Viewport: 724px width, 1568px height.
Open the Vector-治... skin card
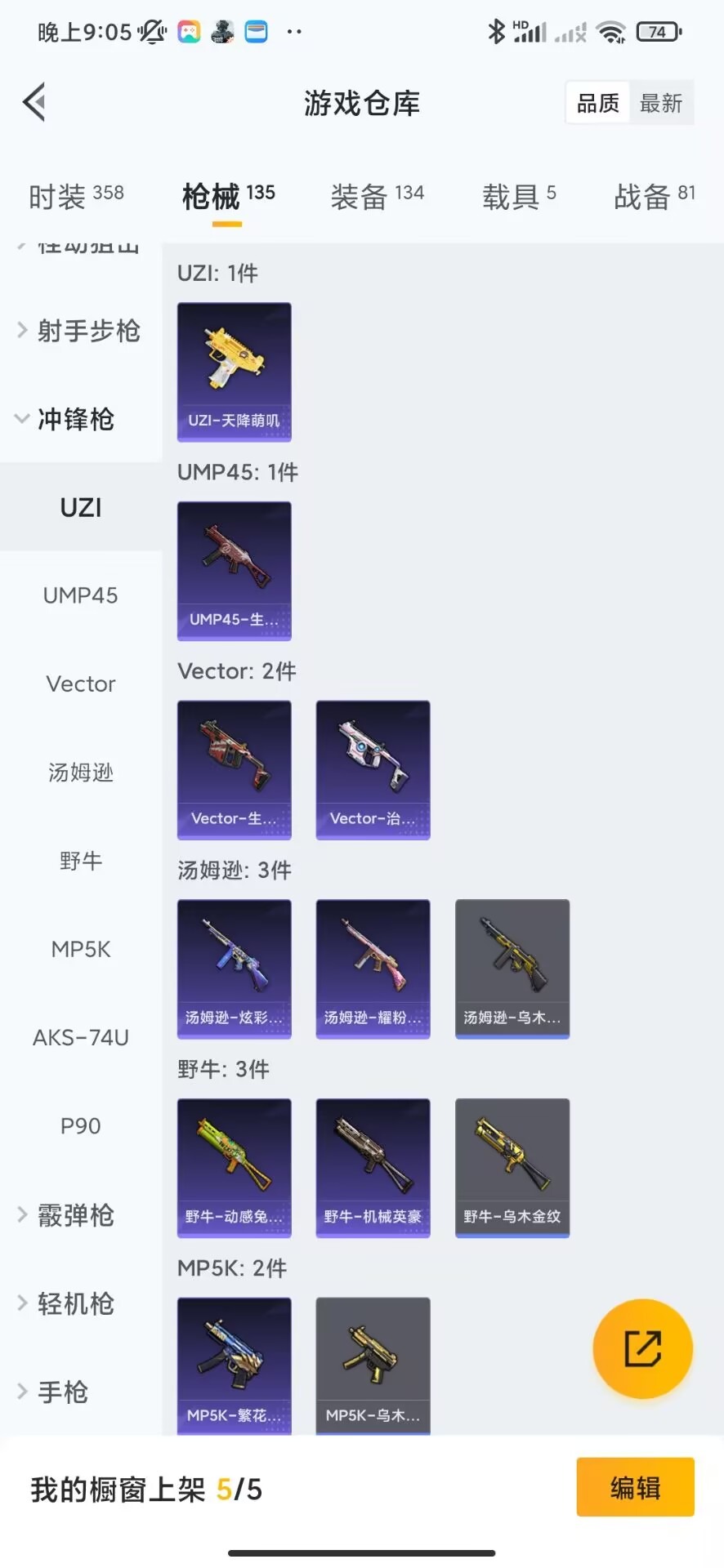pos(373,769)
